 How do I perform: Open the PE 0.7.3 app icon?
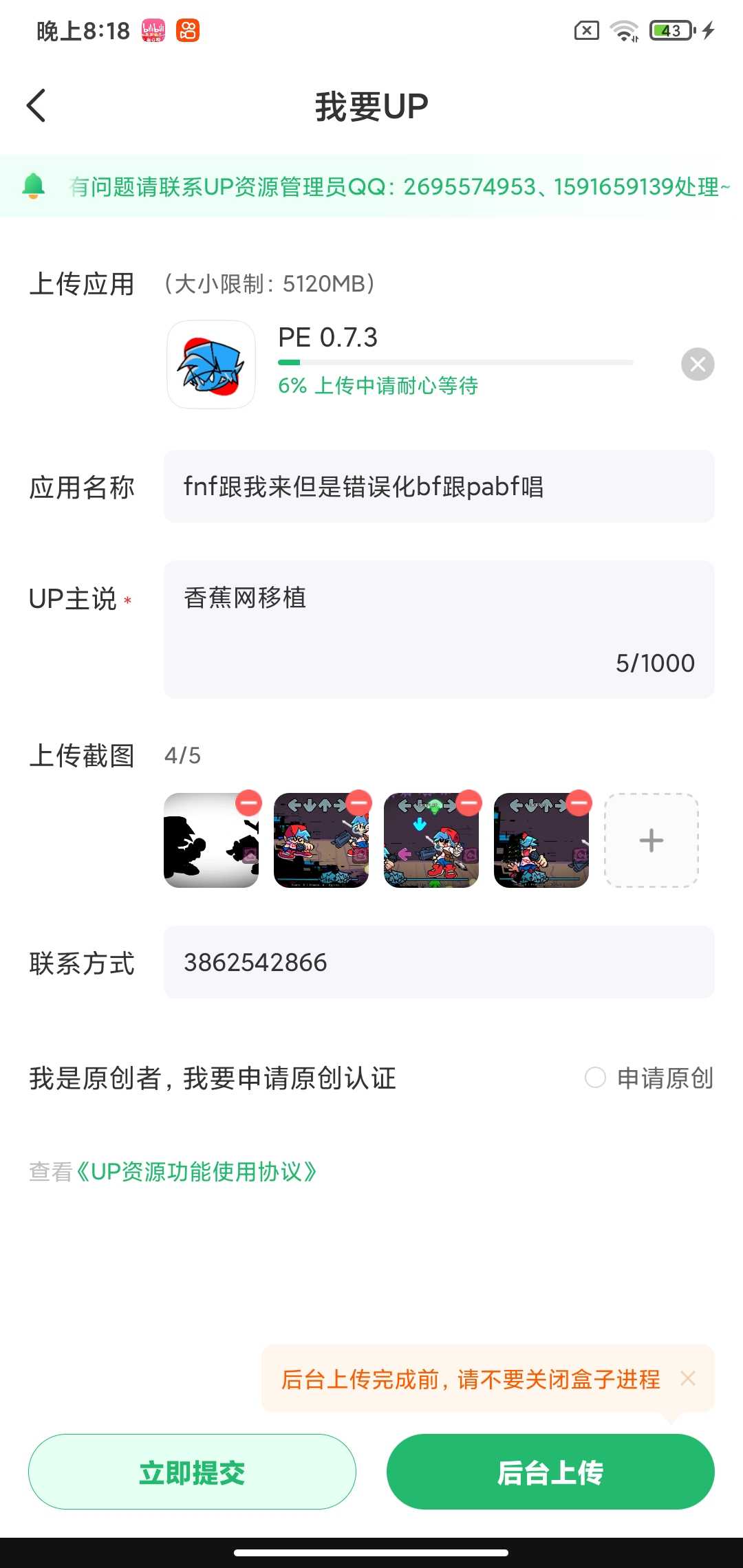(x=211, y=364)
